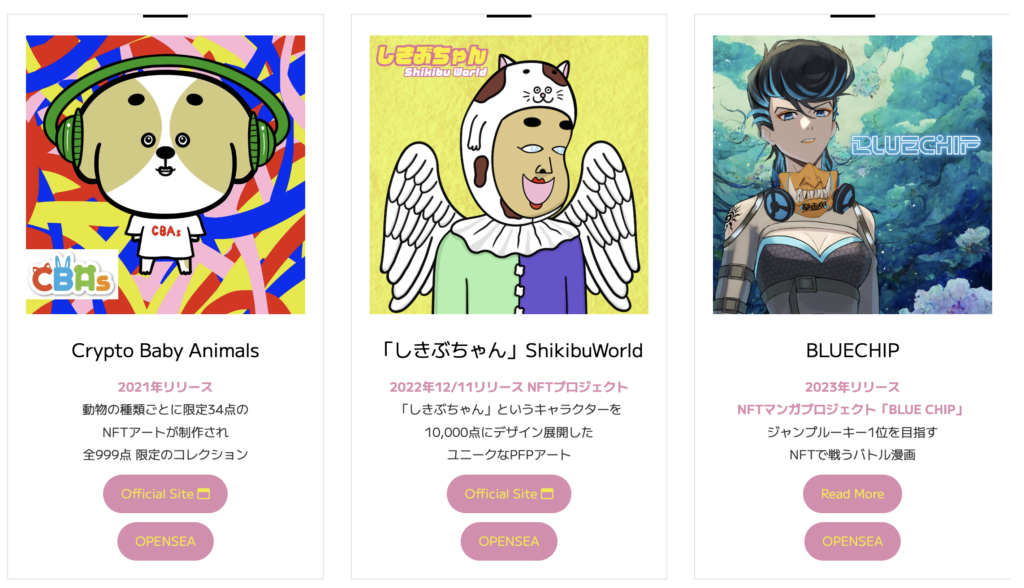Open the Crypto Baby Animals artwork tile
The height and width of the screenshot is (588, 1024).
point(165,175)
